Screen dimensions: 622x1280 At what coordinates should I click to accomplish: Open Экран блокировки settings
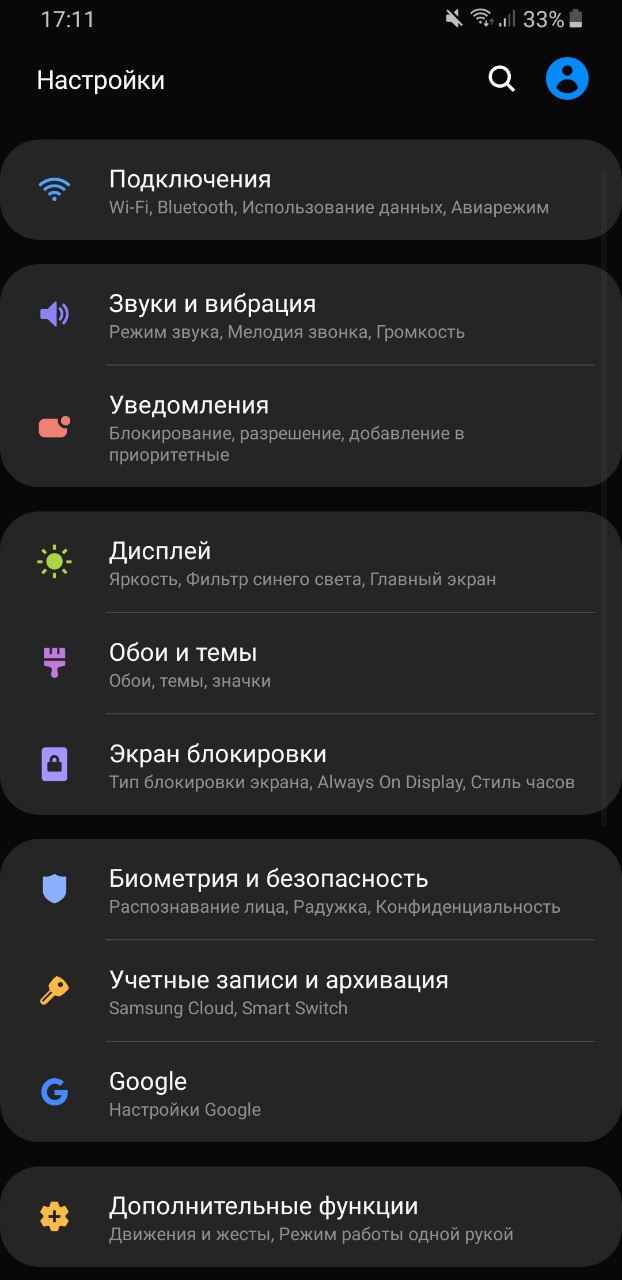click(311, 765)
